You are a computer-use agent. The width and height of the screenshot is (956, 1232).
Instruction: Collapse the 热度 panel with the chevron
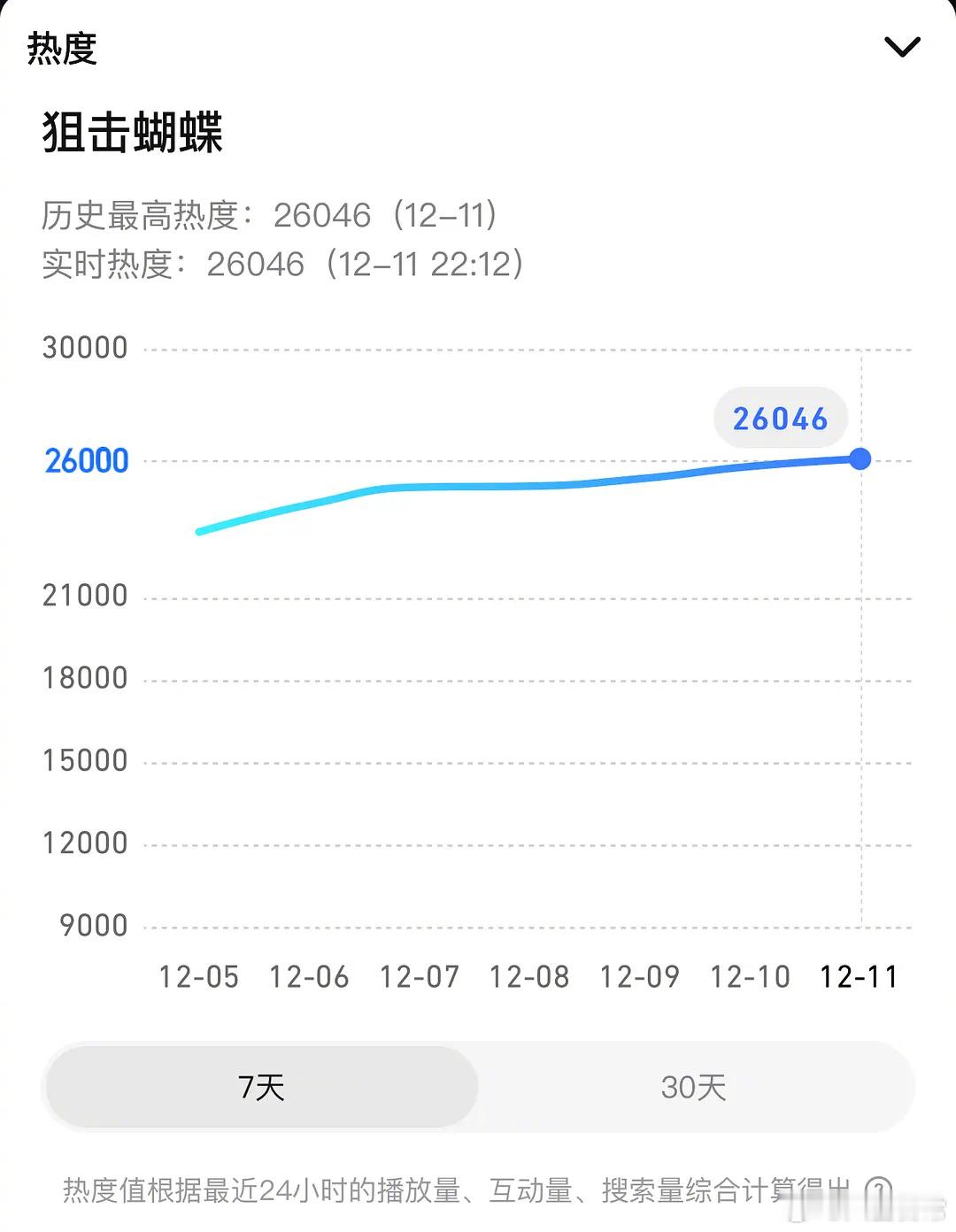(901, 48)
